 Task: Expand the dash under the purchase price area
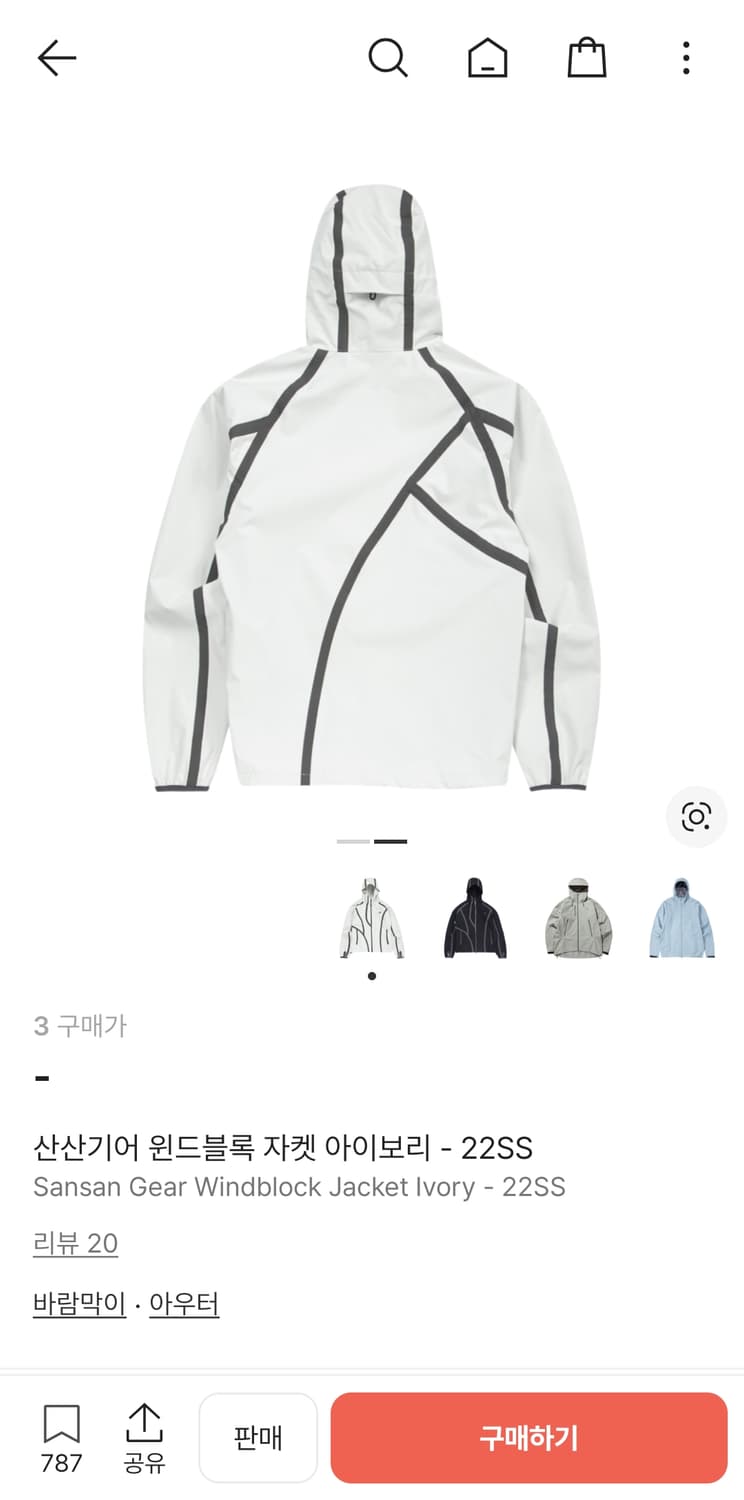click(x=40, y=1077)
